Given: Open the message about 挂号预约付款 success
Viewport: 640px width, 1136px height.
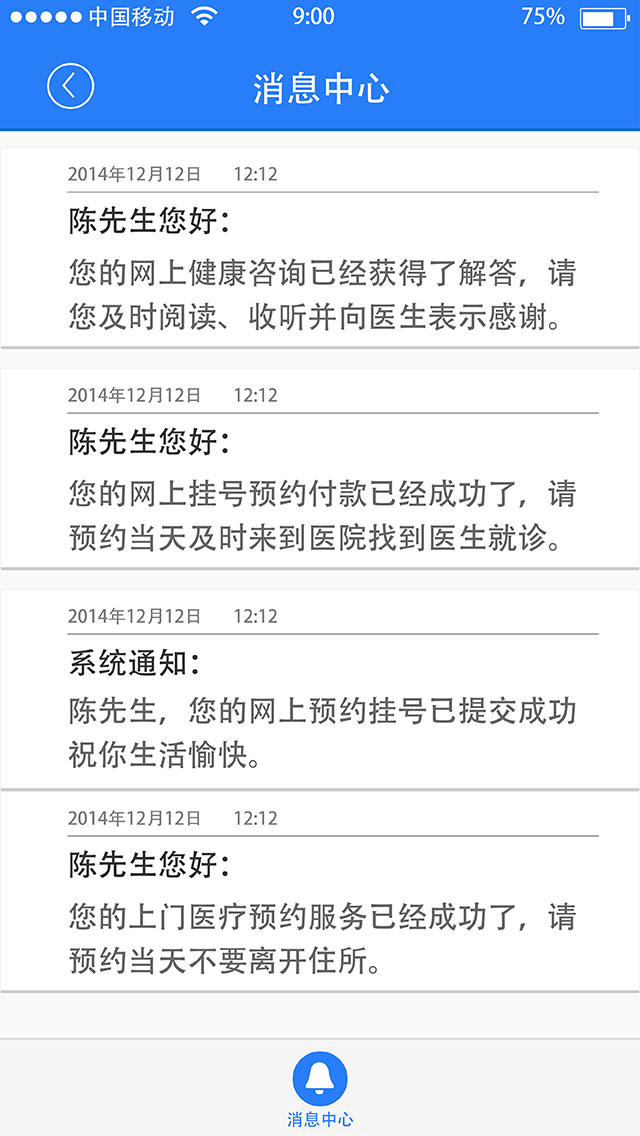Looking at the screenshot, I should point(320,469).
